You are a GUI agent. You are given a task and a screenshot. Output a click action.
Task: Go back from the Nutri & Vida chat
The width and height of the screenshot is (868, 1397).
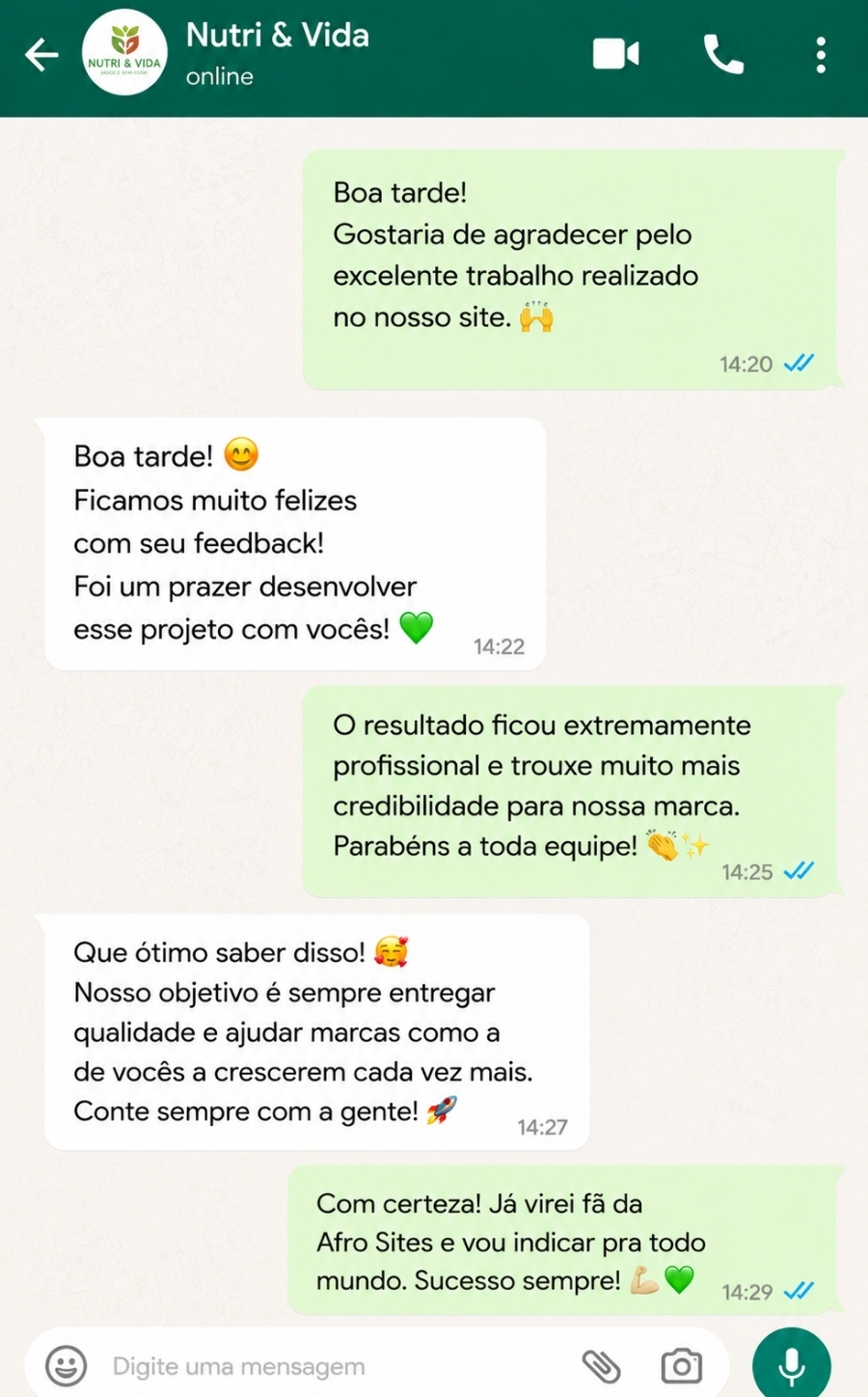point(41,55)
